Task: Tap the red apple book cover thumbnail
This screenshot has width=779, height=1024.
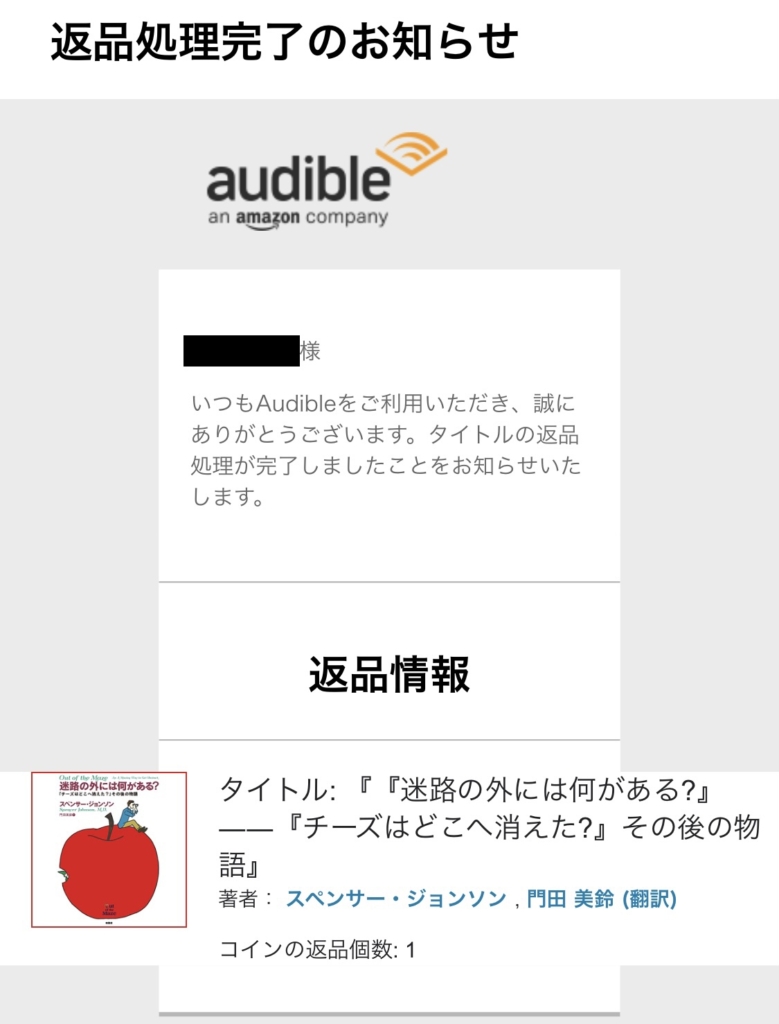Action: pyautogui.click(x=109, y=849)
